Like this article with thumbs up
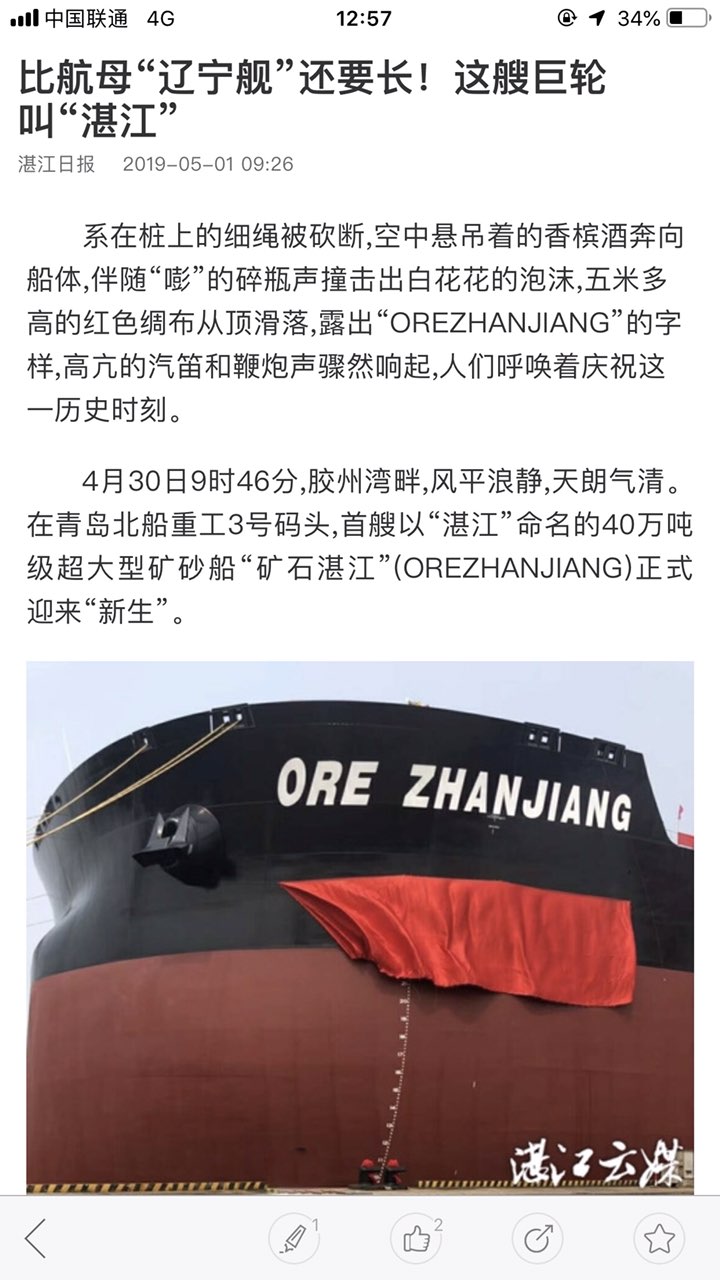 click(417, 1239)
